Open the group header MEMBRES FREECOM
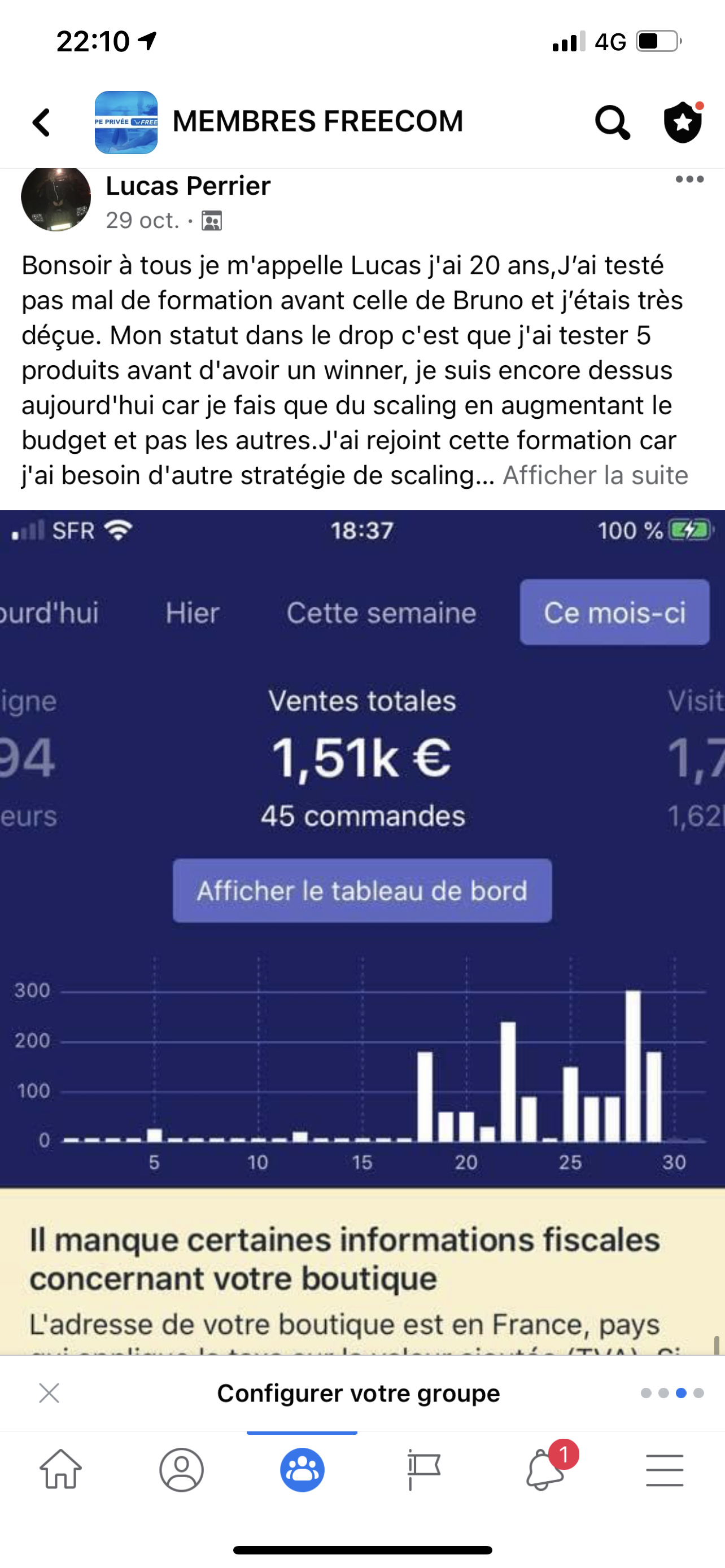 click(x=317, y=121)
